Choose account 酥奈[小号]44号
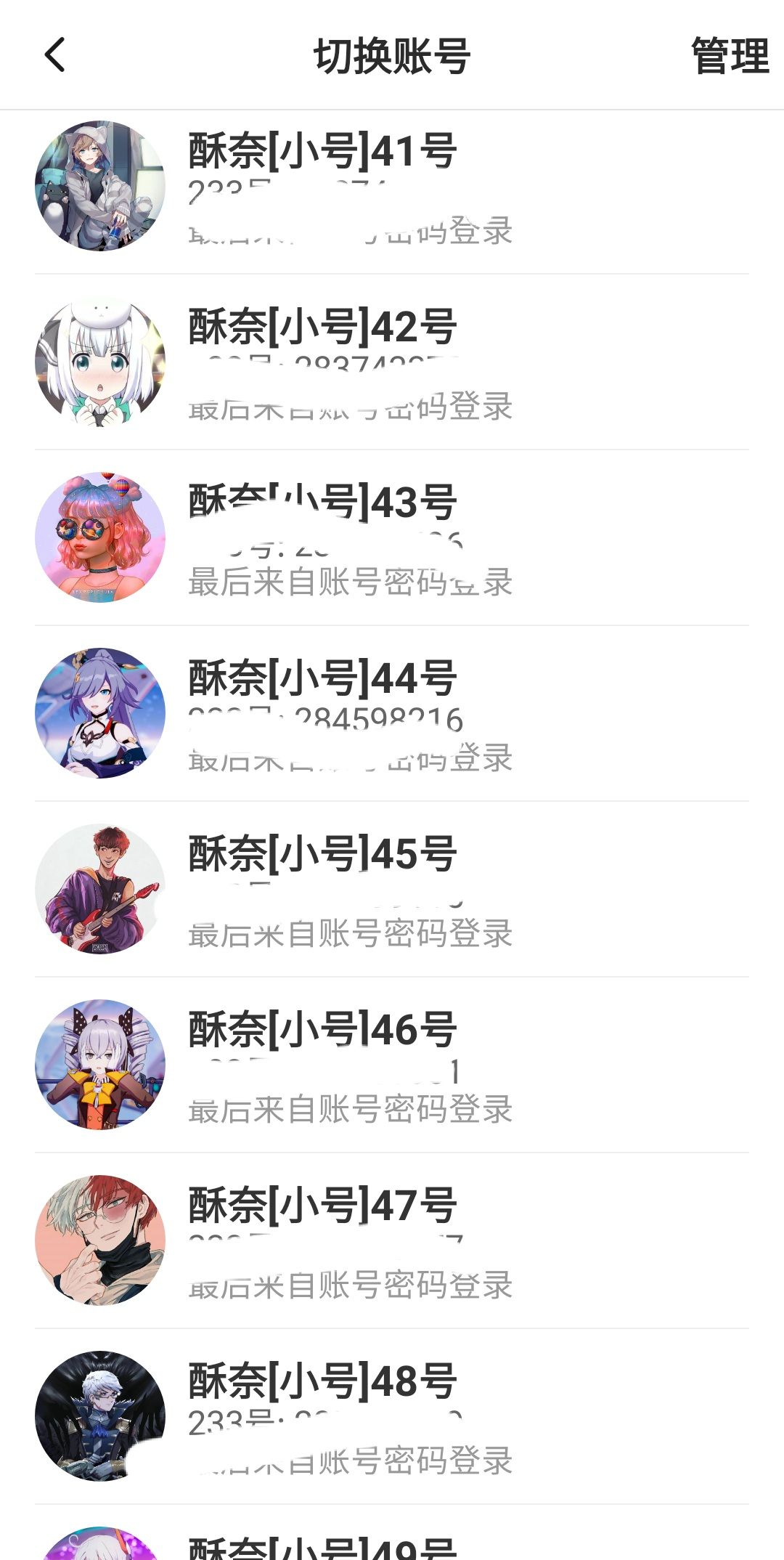The height and width of the screenshot is (1560, 784). pos(392,715)
